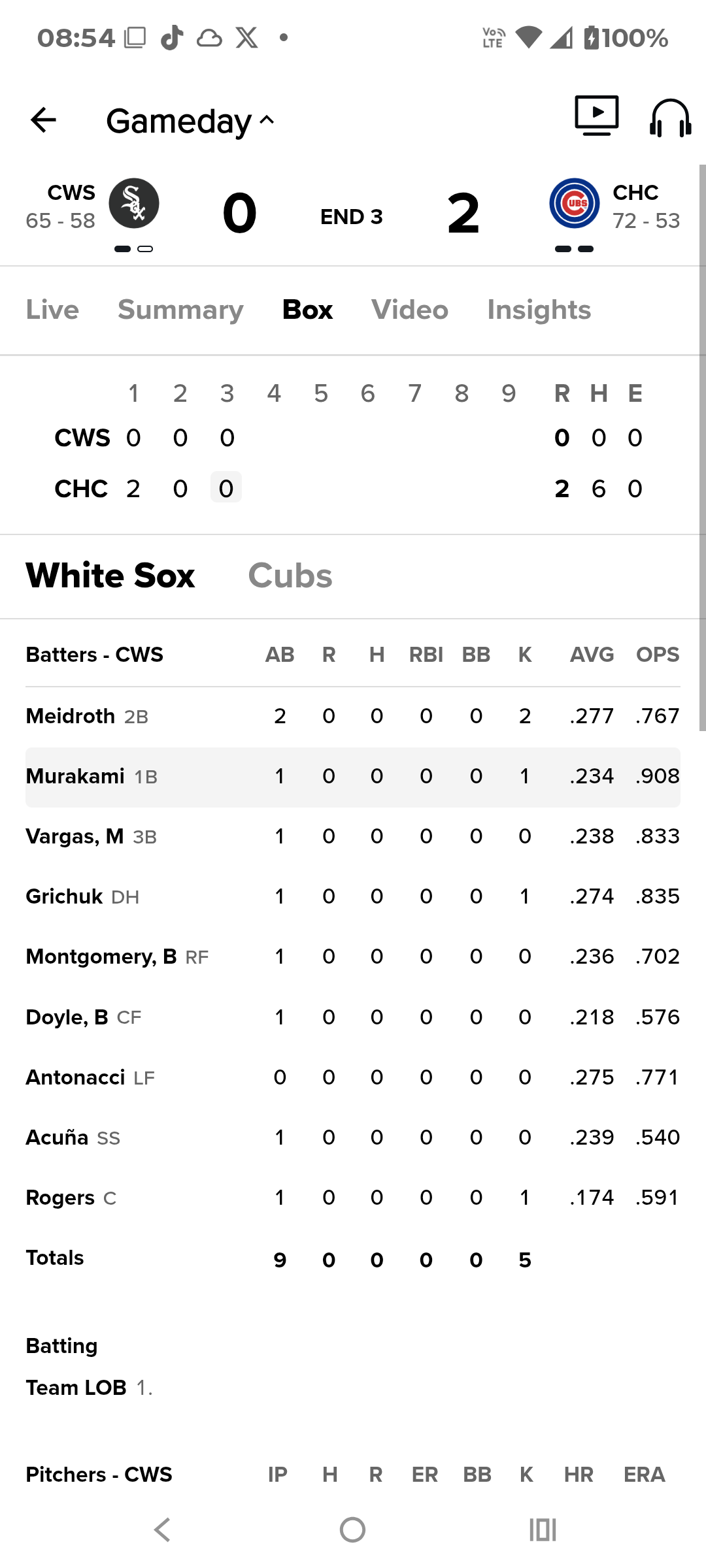Image resolution: width=706 pixels, height=1568 pixels.
Task: Open Meidroth's player row
Action: pos(353,716)
